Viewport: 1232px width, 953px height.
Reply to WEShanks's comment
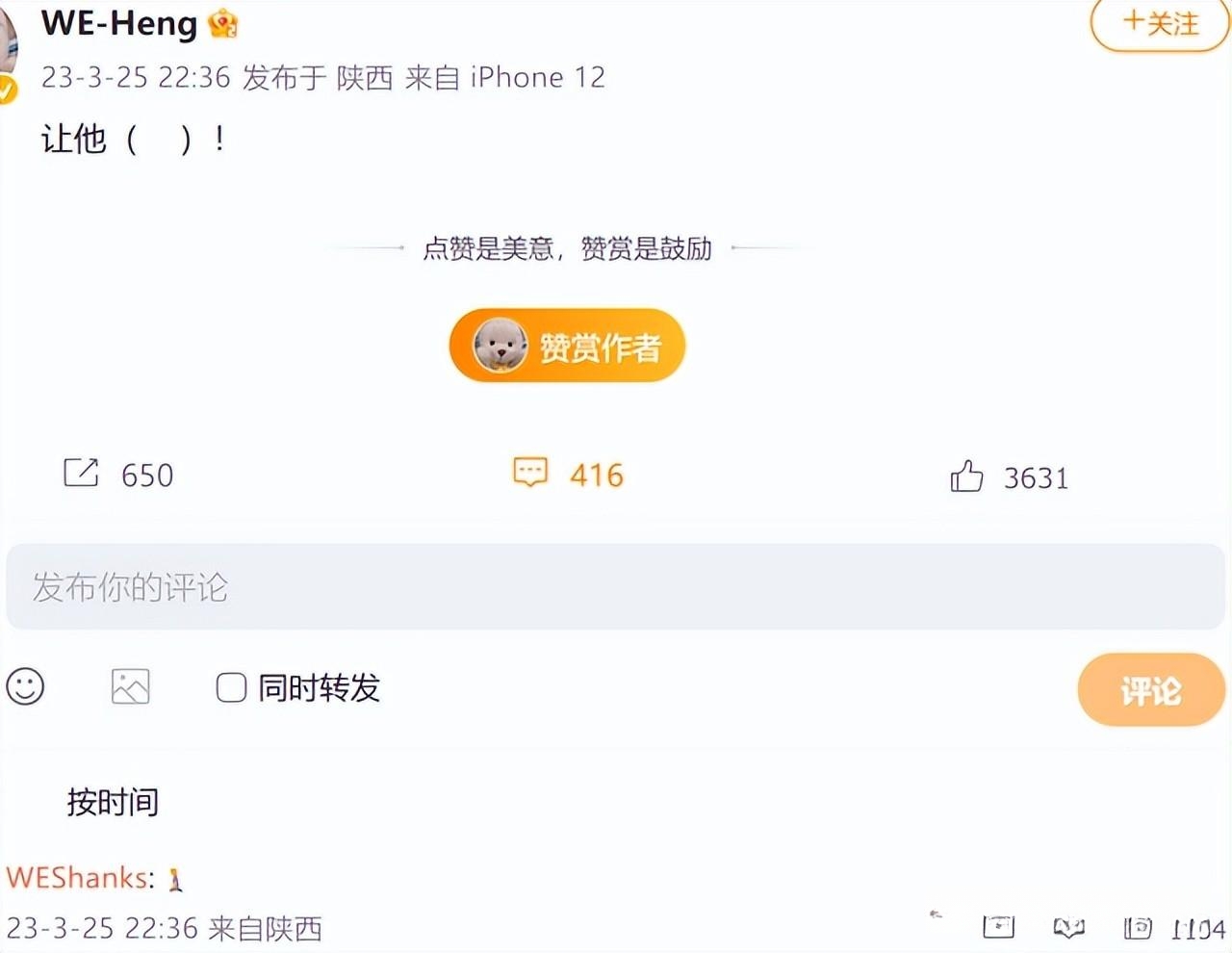1068,928
